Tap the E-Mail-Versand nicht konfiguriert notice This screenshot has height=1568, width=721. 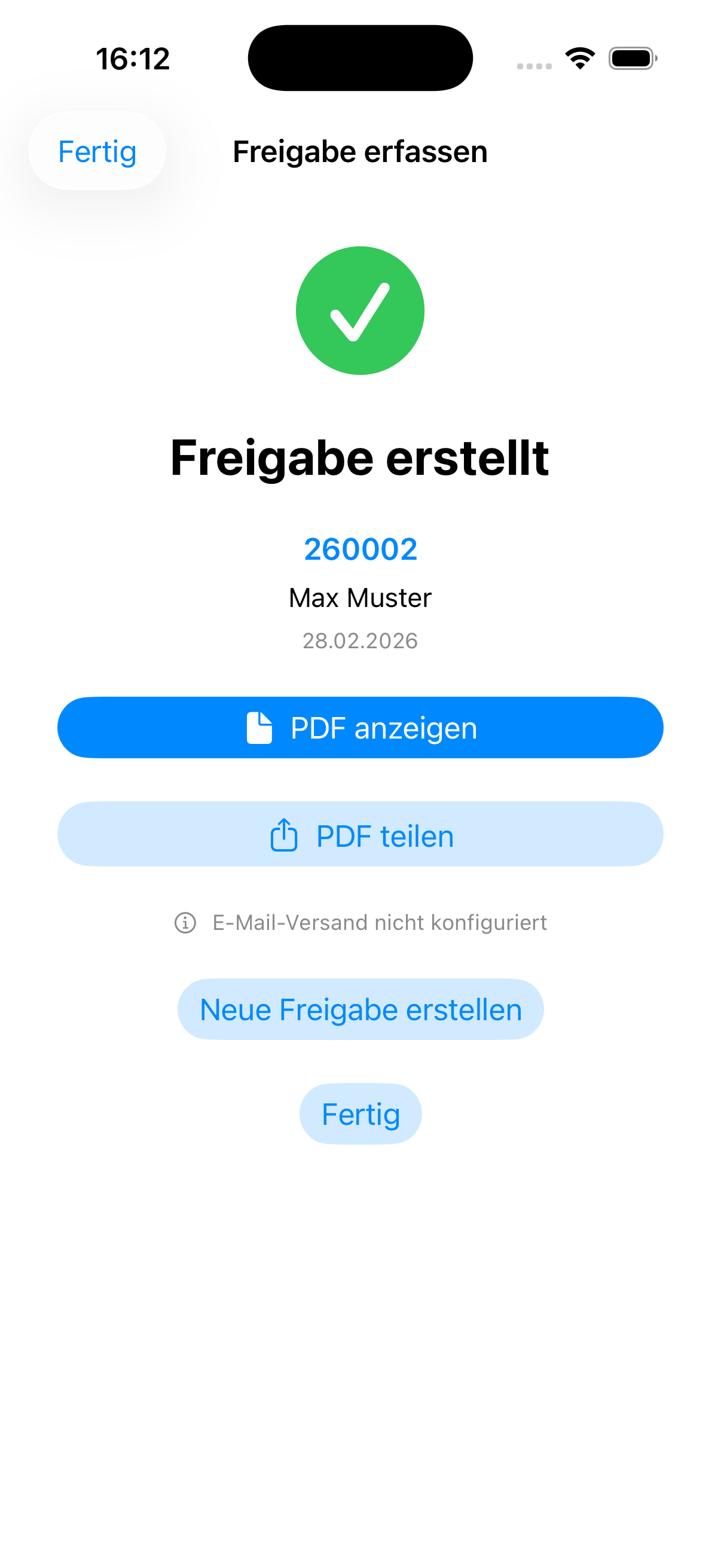(379, 922)
